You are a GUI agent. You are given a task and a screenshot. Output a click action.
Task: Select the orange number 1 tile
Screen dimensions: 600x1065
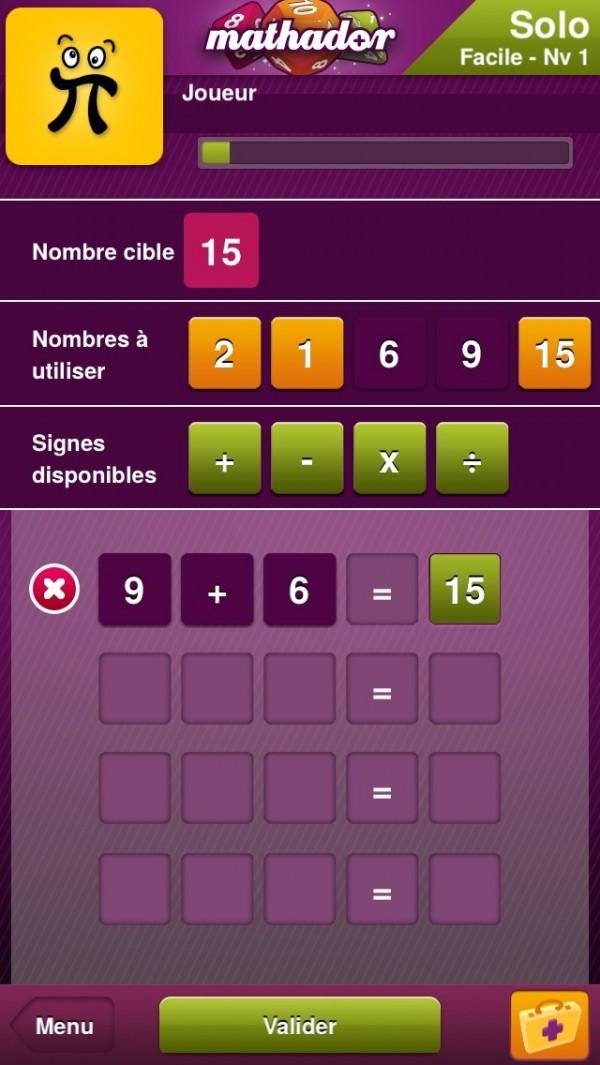point(307,353)
